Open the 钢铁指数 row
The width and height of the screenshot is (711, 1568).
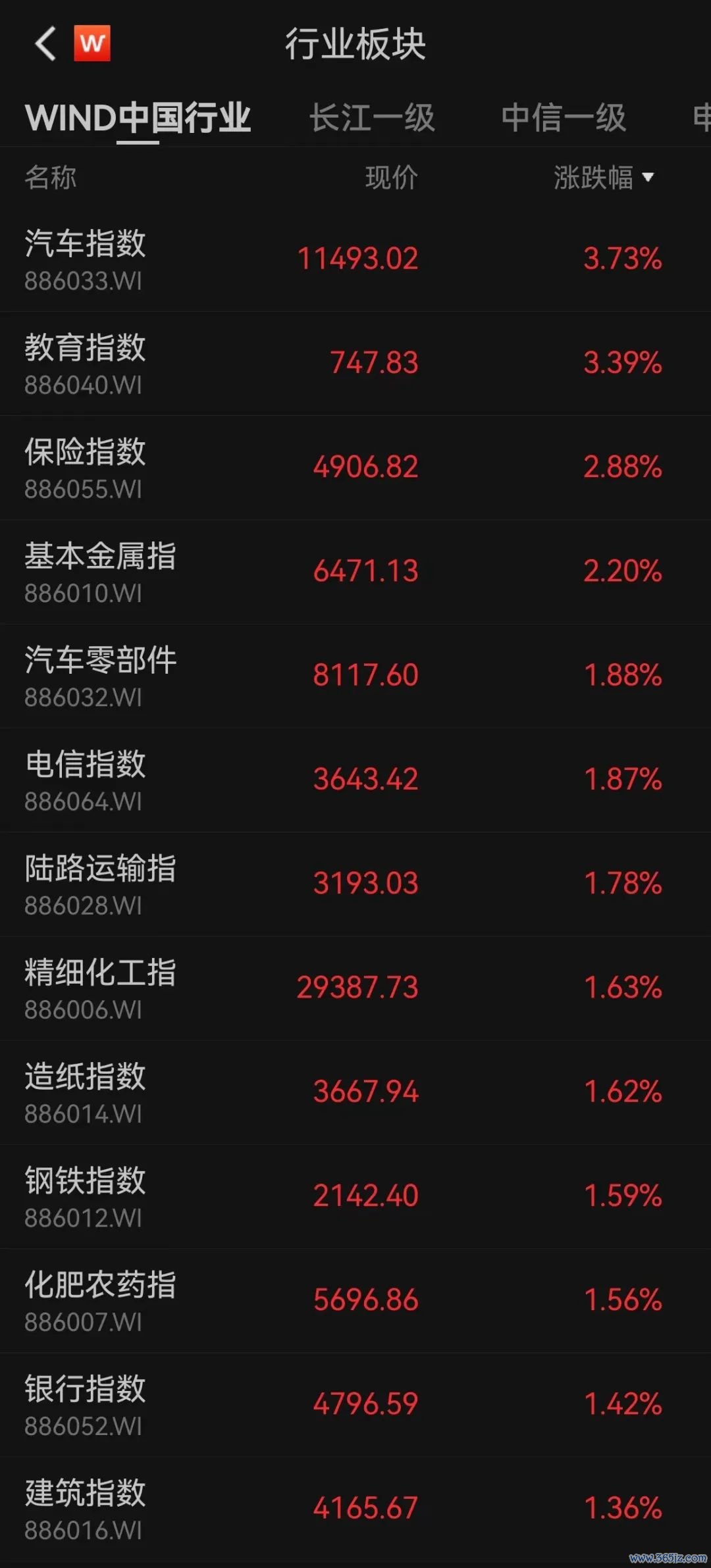(x=355, y=1196)
